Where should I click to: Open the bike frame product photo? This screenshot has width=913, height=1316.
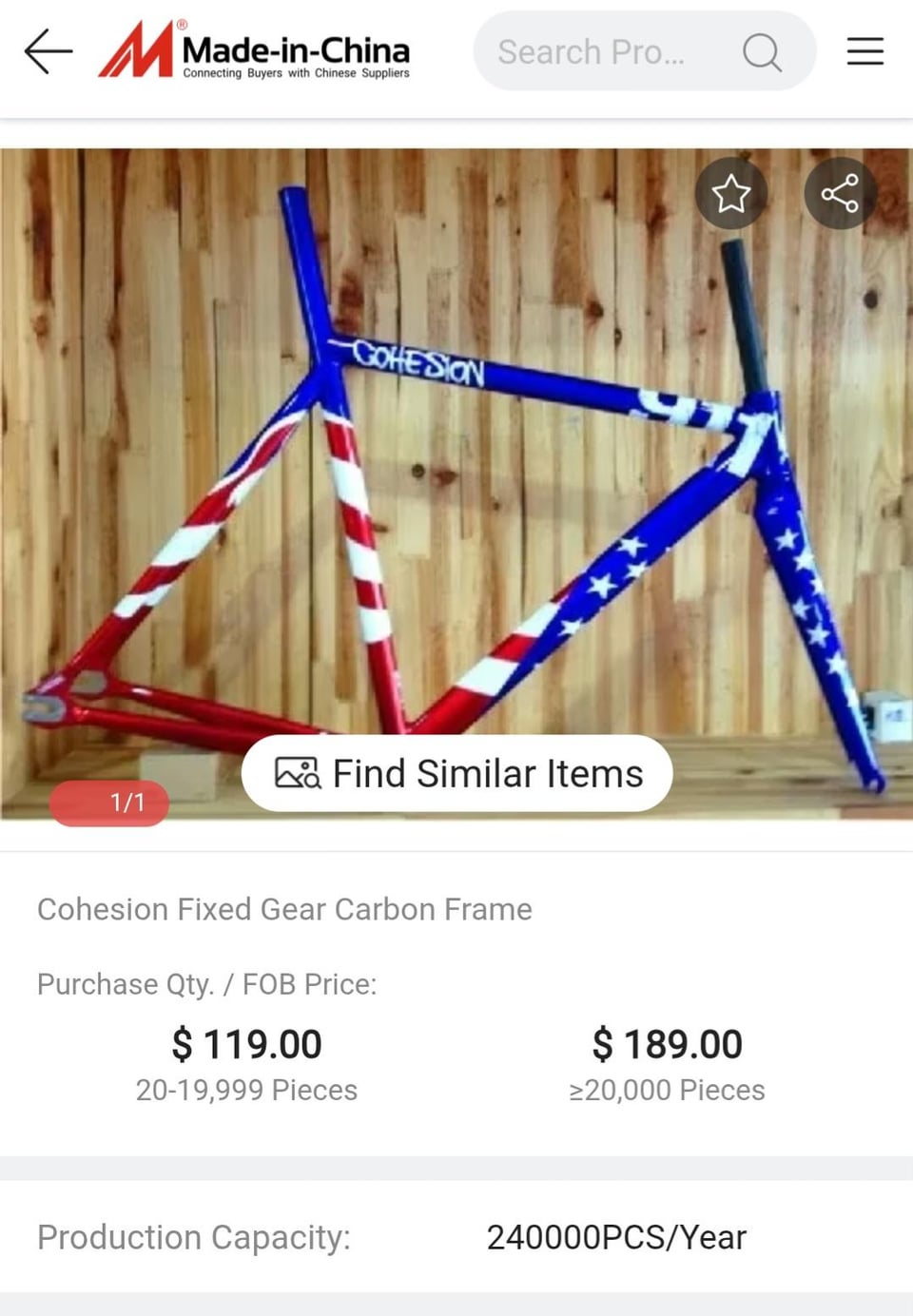click(x=456, y=475)
